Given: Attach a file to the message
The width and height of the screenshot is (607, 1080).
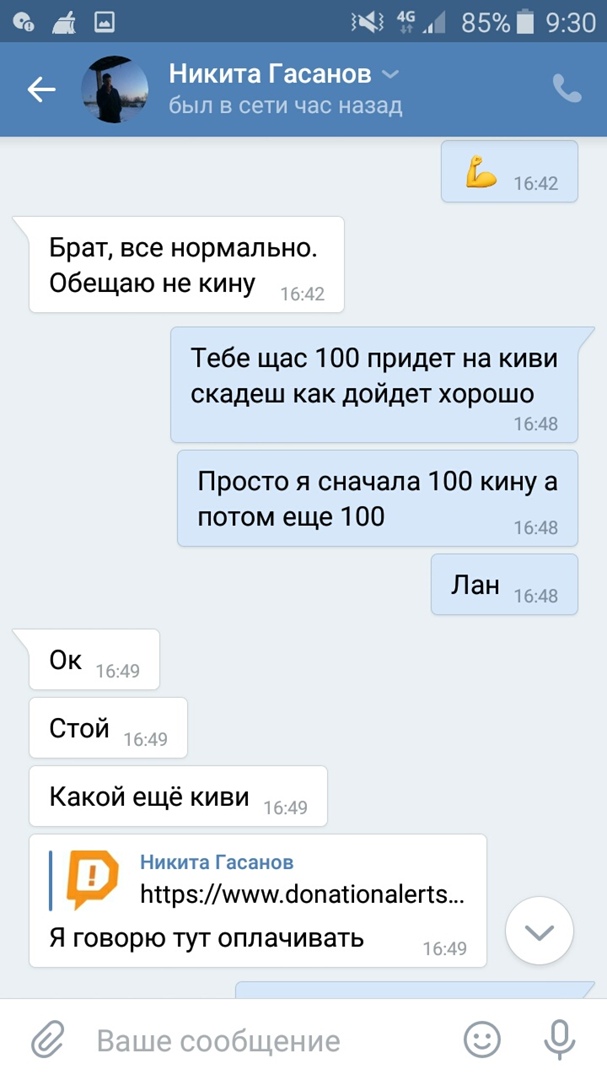Looking at the screenshot, I should [x=46, y=1040].
